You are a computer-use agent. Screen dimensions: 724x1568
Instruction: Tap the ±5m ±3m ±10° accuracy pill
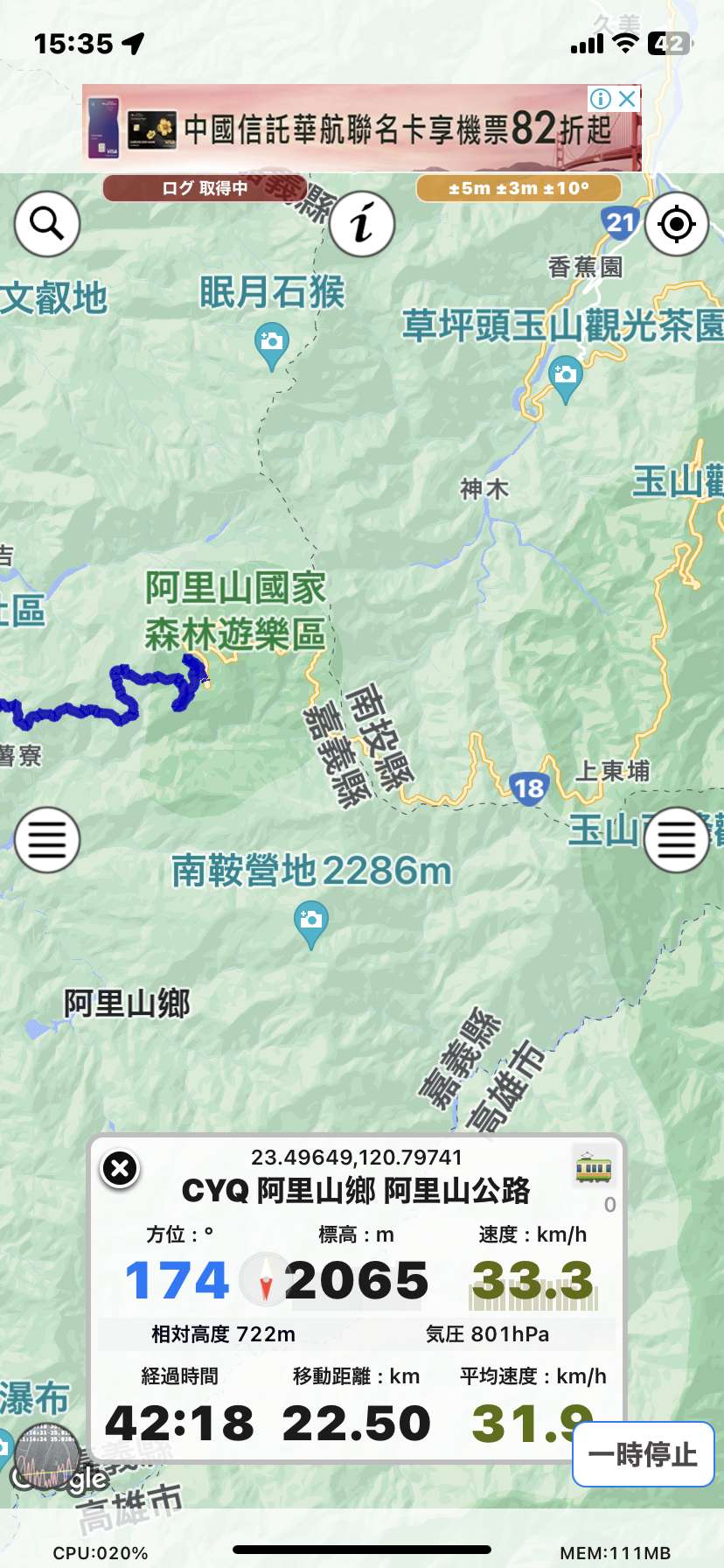[519, 188]
